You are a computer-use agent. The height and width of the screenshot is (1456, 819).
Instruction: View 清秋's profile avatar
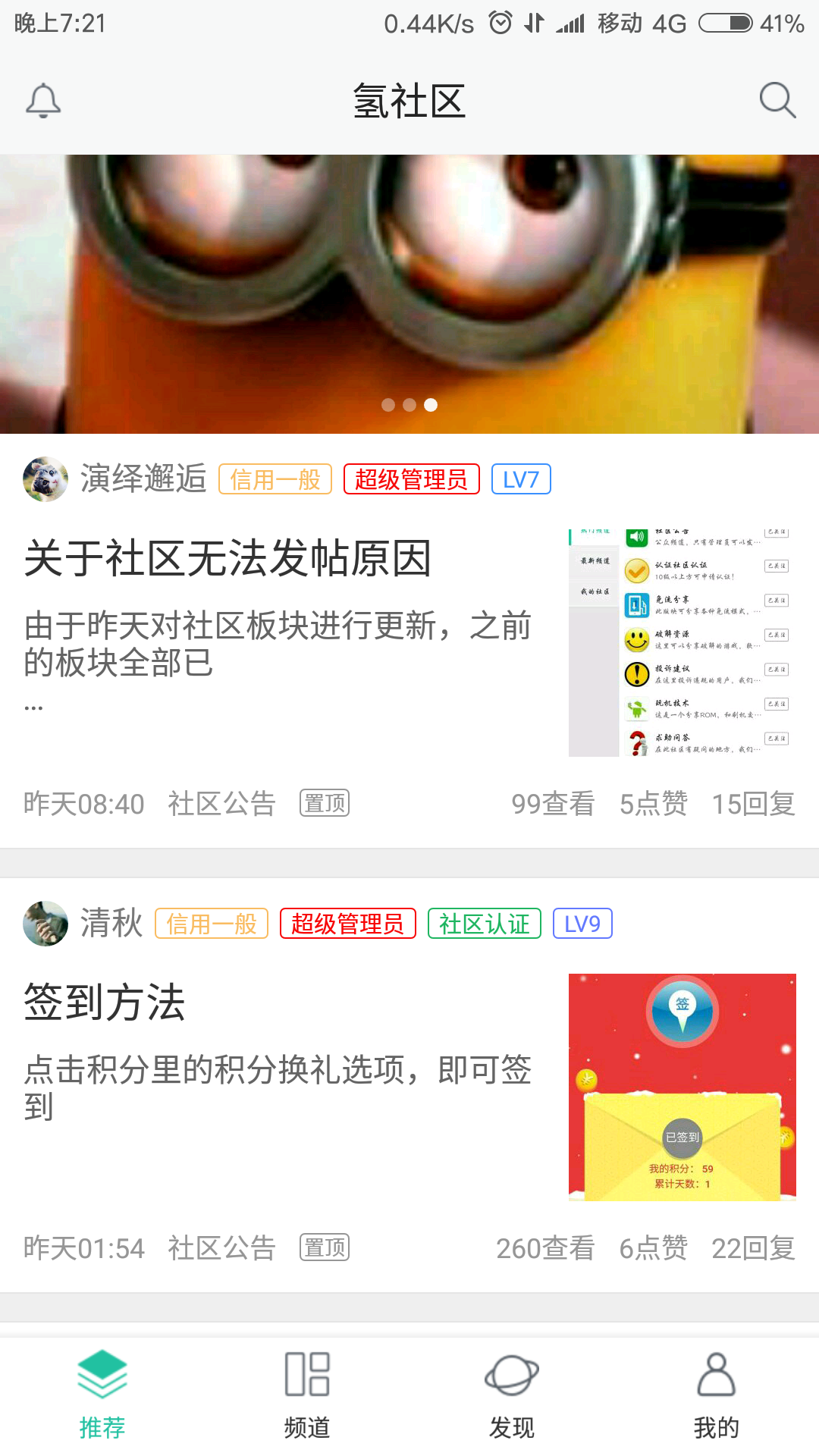pyautogui.click(x=45, y=924)
